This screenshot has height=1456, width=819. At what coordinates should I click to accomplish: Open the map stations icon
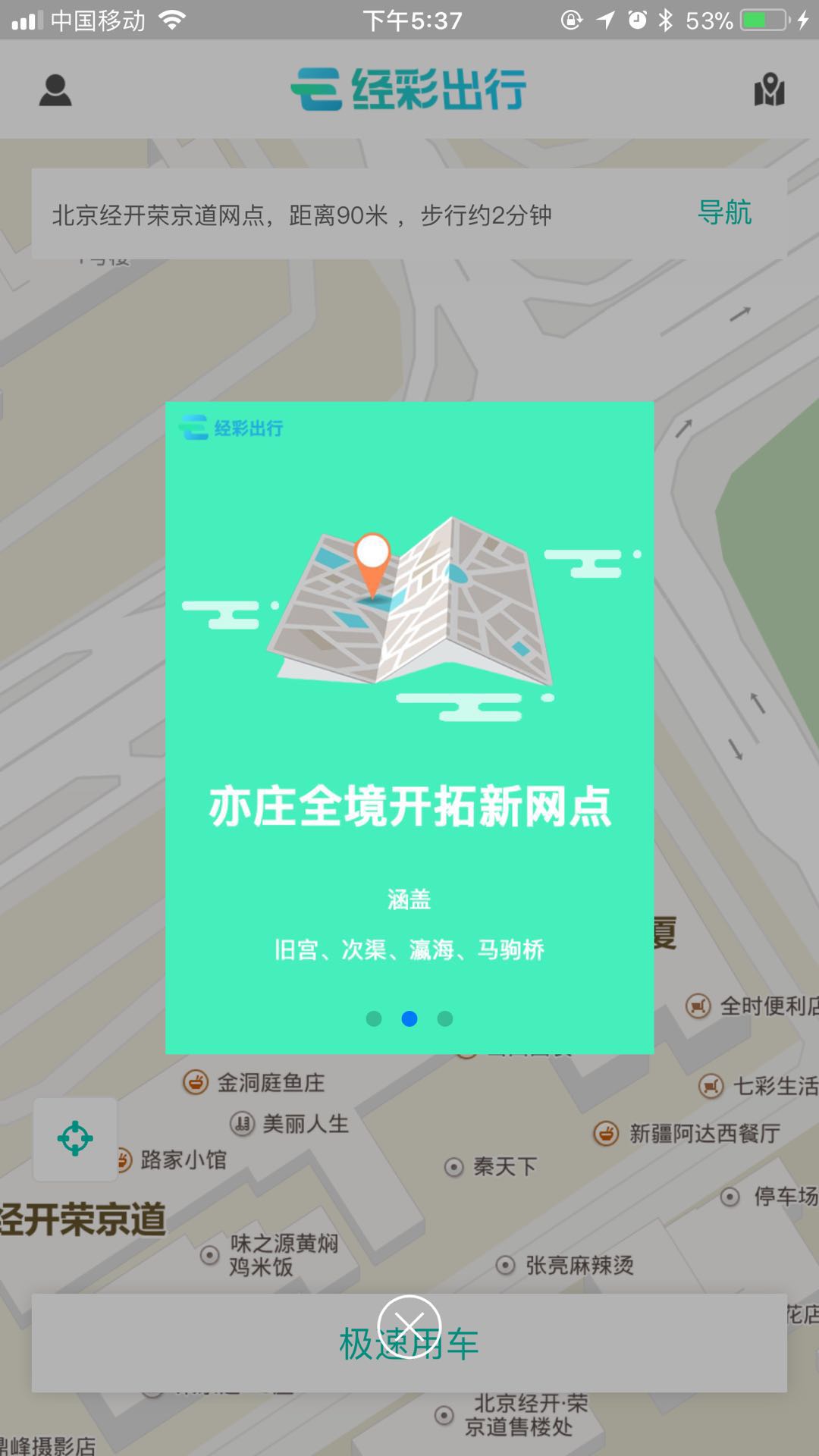[x=769, y=90]
